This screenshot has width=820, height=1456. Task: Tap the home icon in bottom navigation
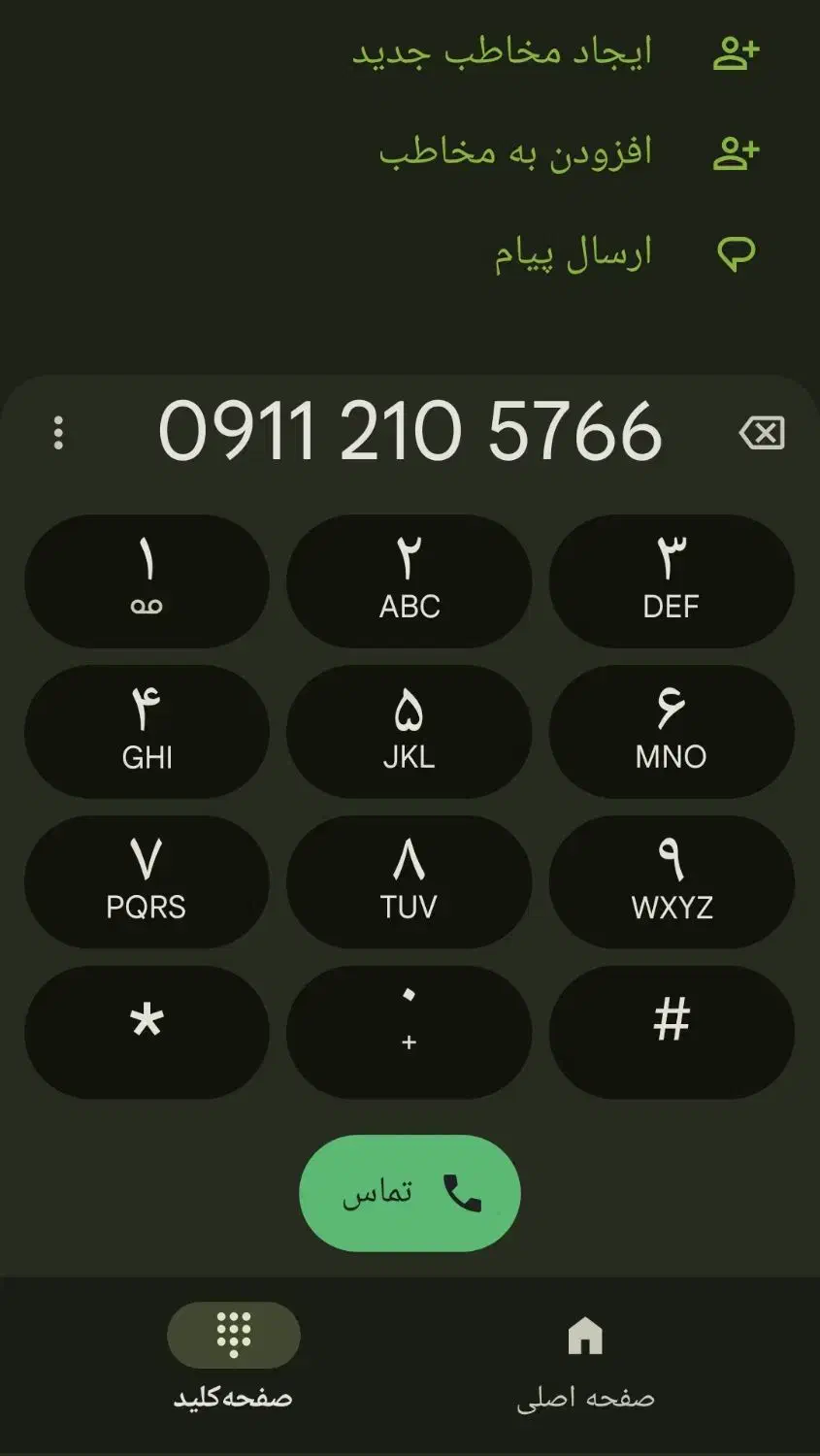coord(587,1336)
